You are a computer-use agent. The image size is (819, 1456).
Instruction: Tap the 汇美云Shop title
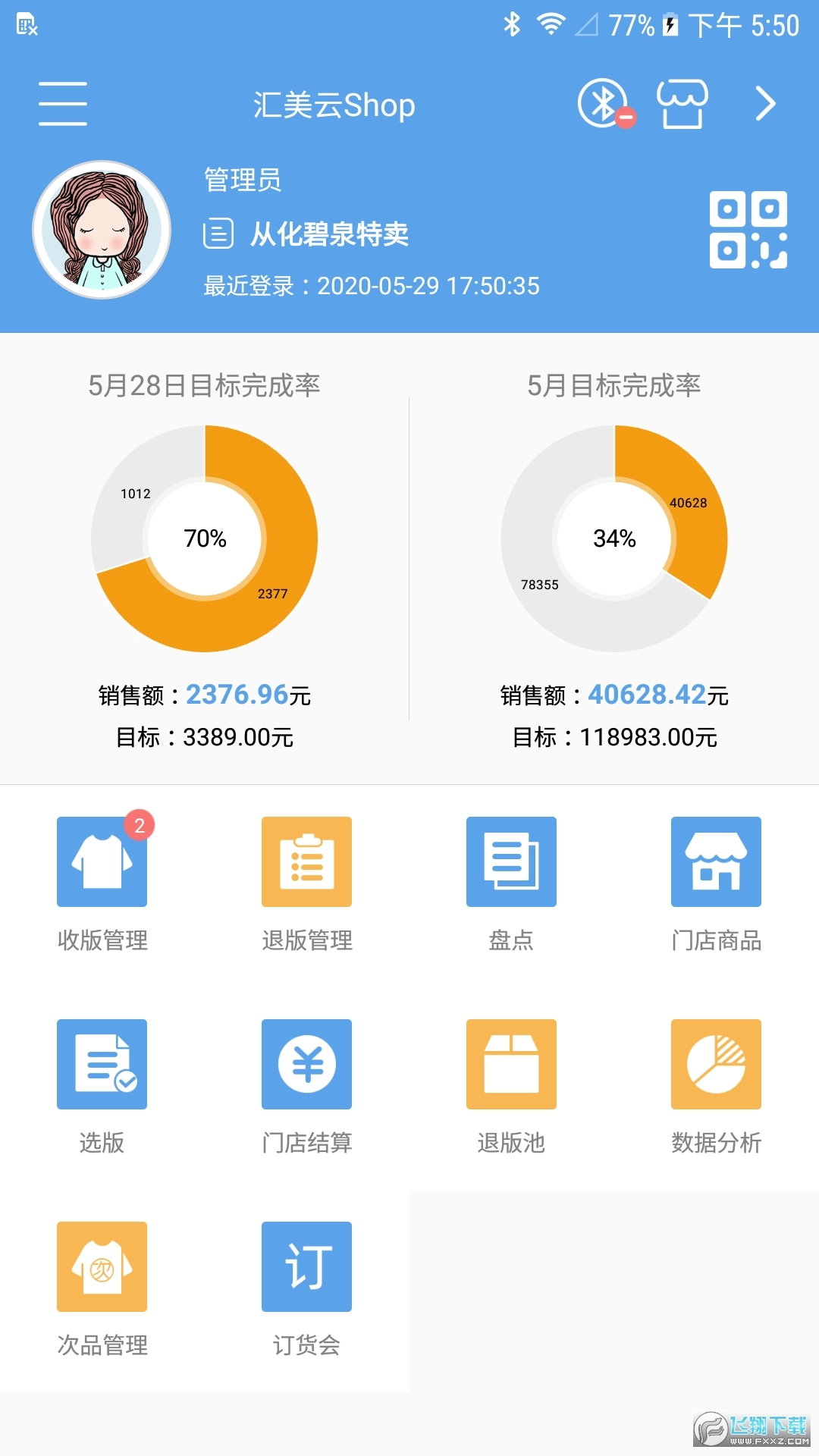coord(334,105)
